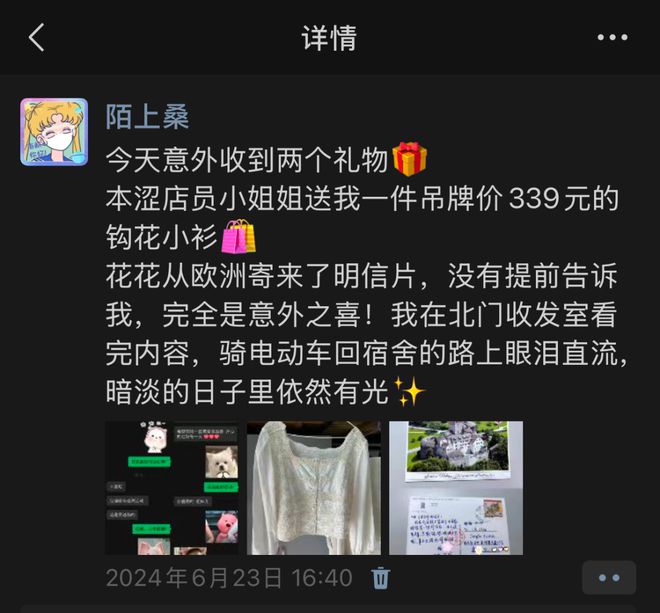The image size is (660, 613).
Task: View the postcard photo
Action: pos(456,488)
